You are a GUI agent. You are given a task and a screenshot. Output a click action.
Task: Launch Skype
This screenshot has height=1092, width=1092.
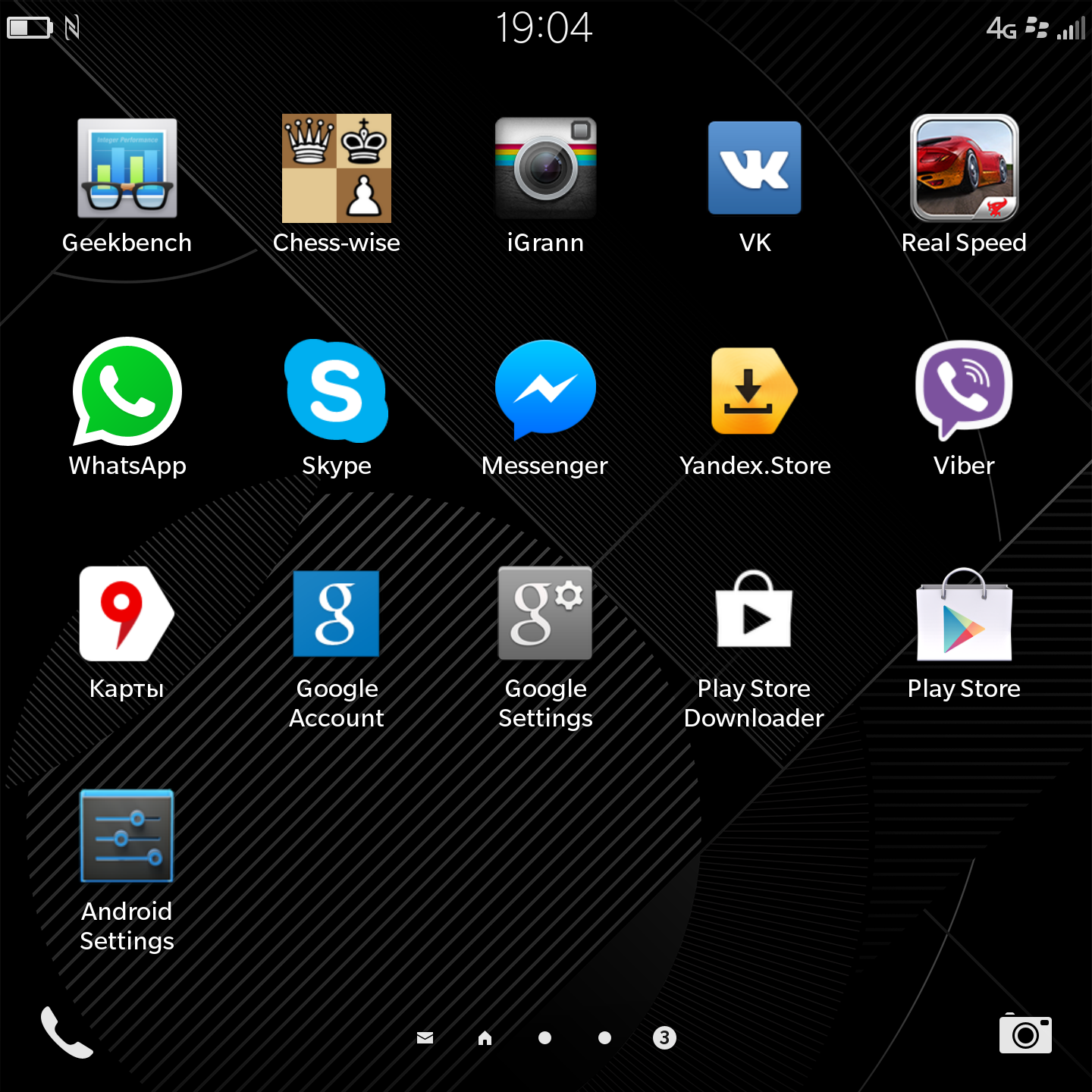[x=337, y=391]
